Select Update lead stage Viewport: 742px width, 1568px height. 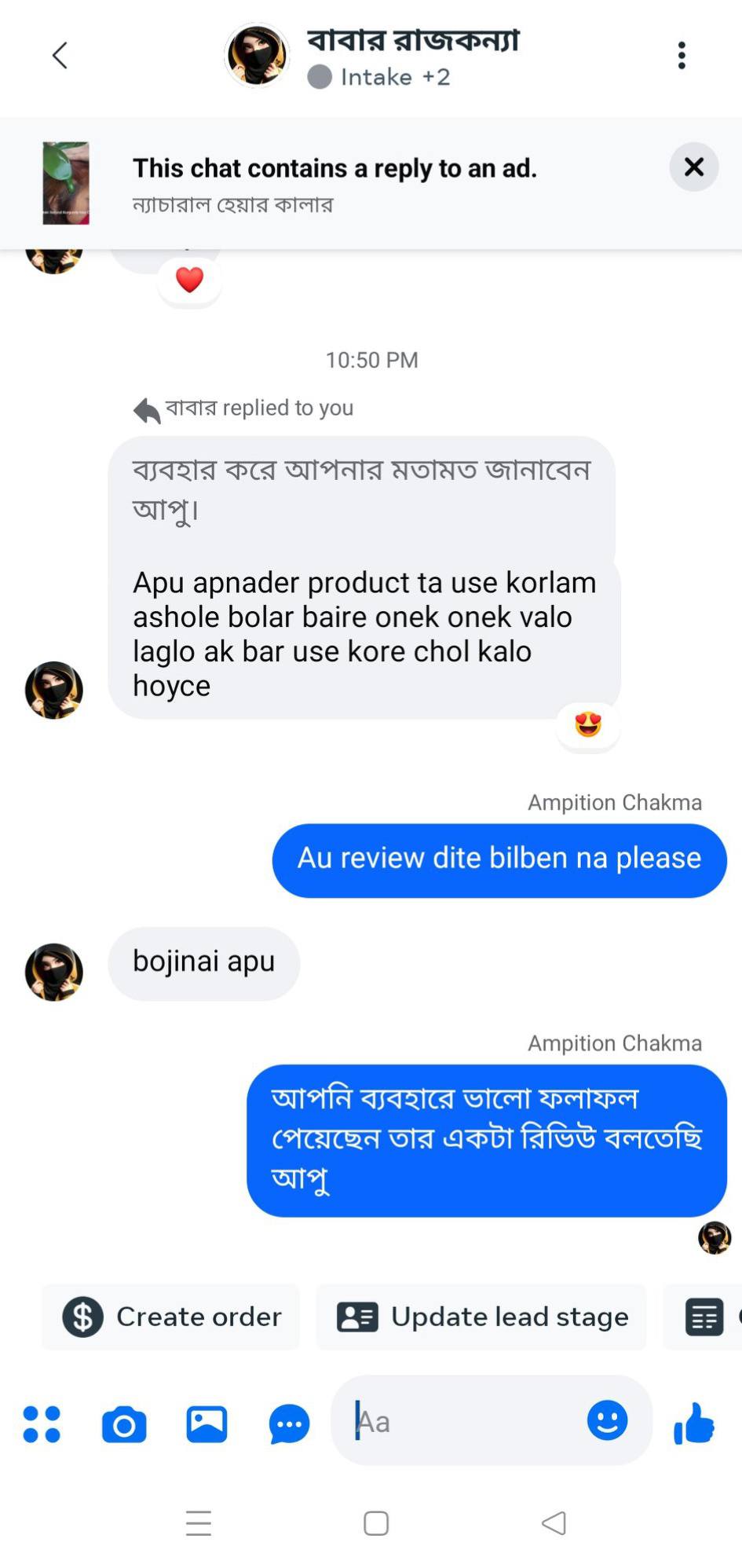[x=481, y=1317]
